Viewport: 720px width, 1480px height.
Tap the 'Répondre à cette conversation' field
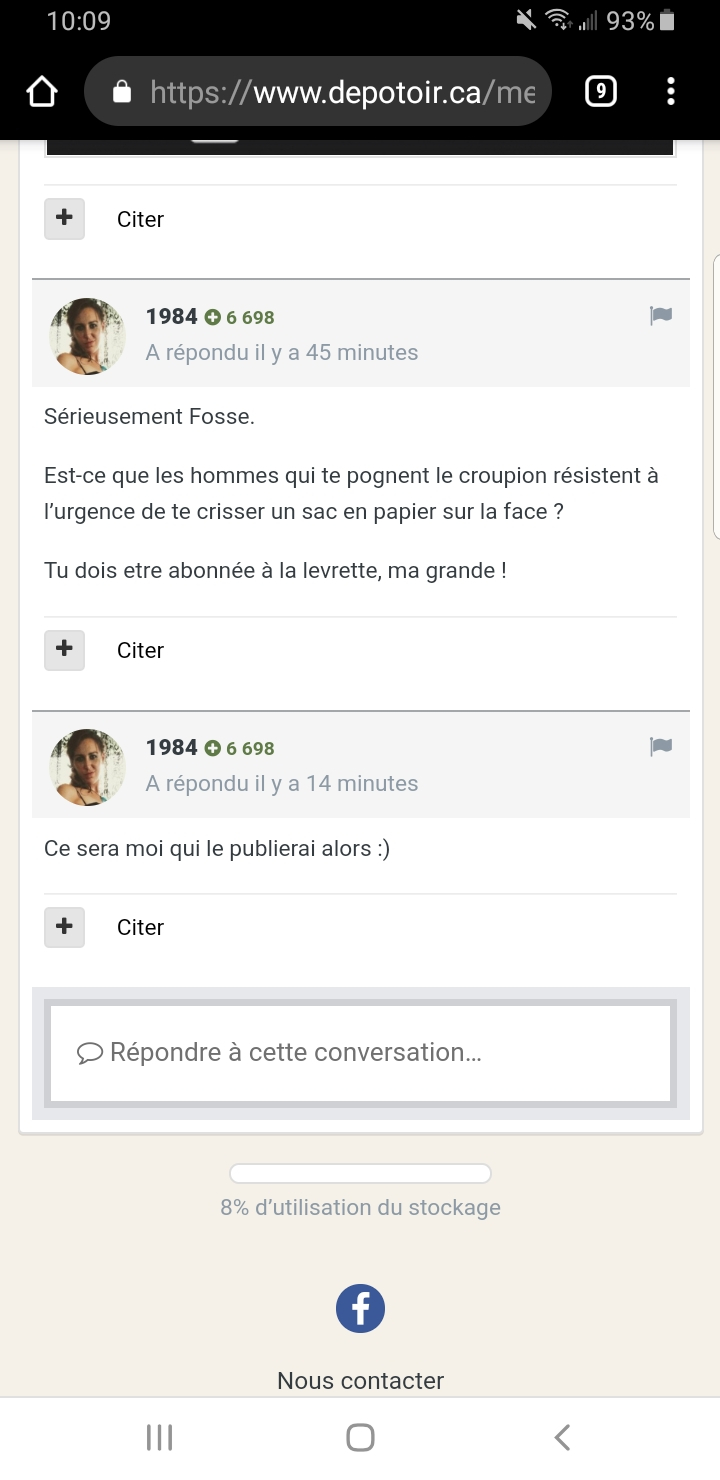[x=360, y=1053]
